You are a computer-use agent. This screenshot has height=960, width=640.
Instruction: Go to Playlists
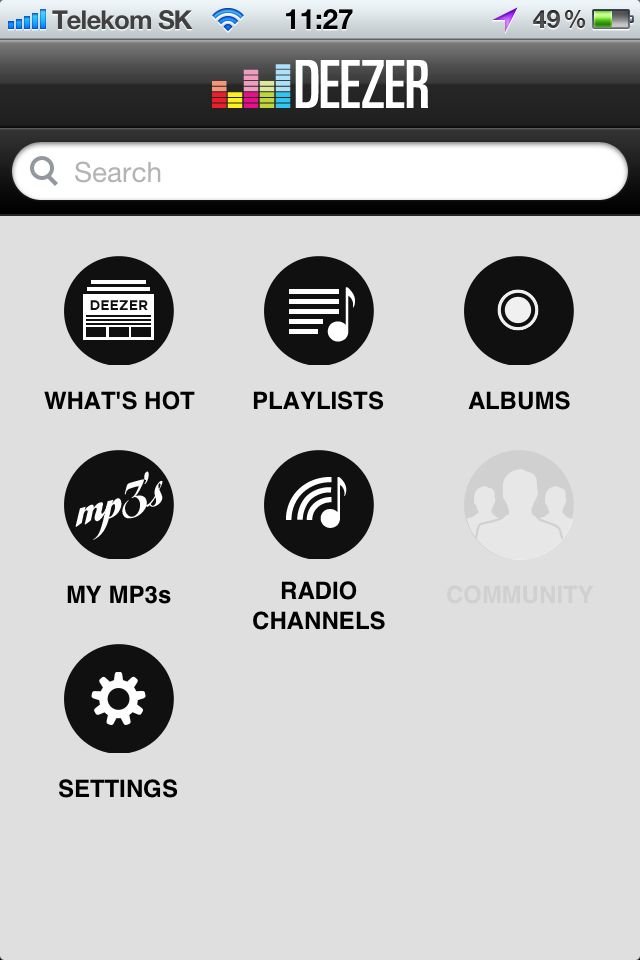[318, 311]
